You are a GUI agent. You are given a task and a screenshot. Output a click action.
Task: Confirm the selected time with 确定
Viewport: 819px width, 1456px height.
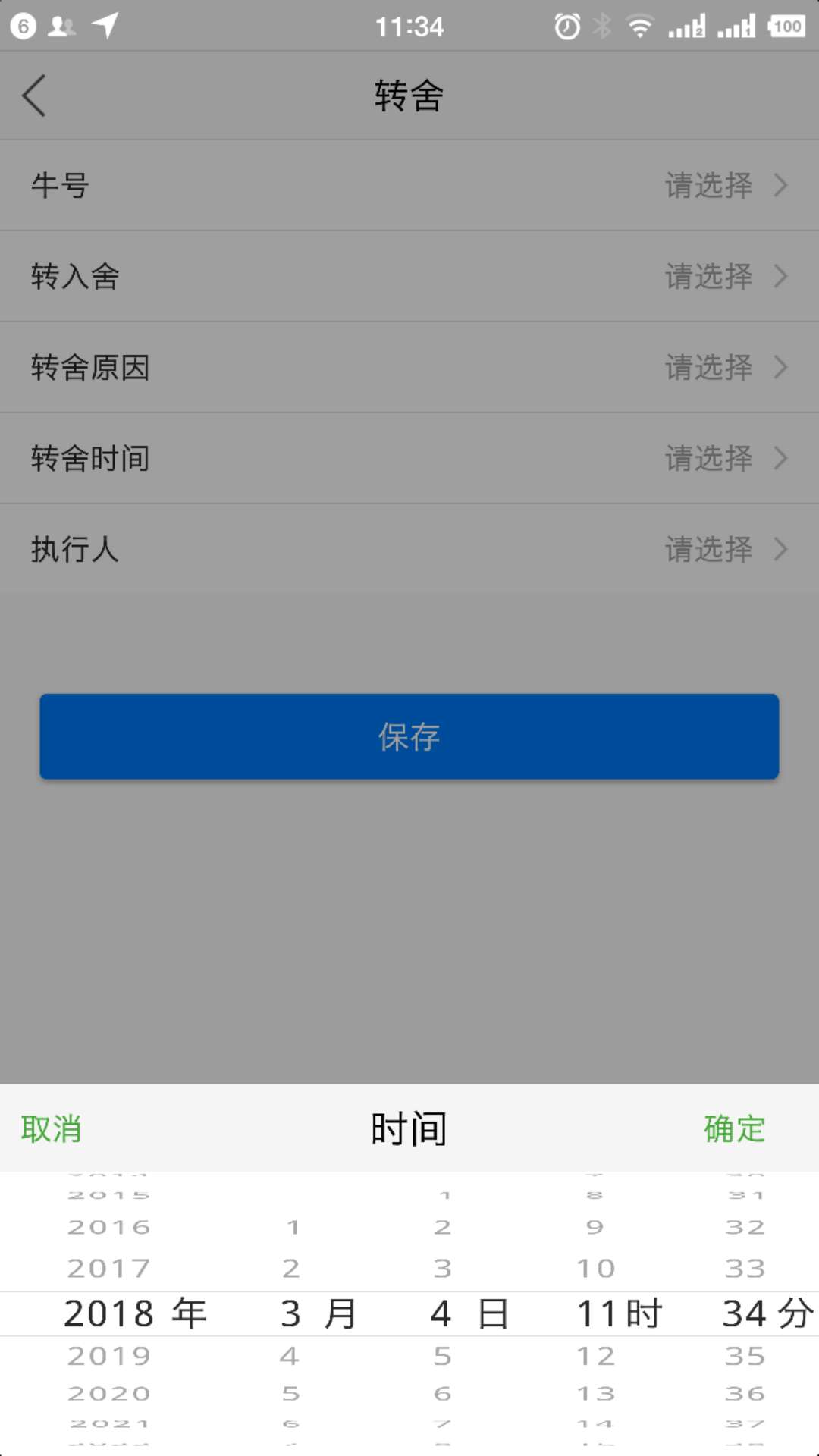[x=734, y=1128]
